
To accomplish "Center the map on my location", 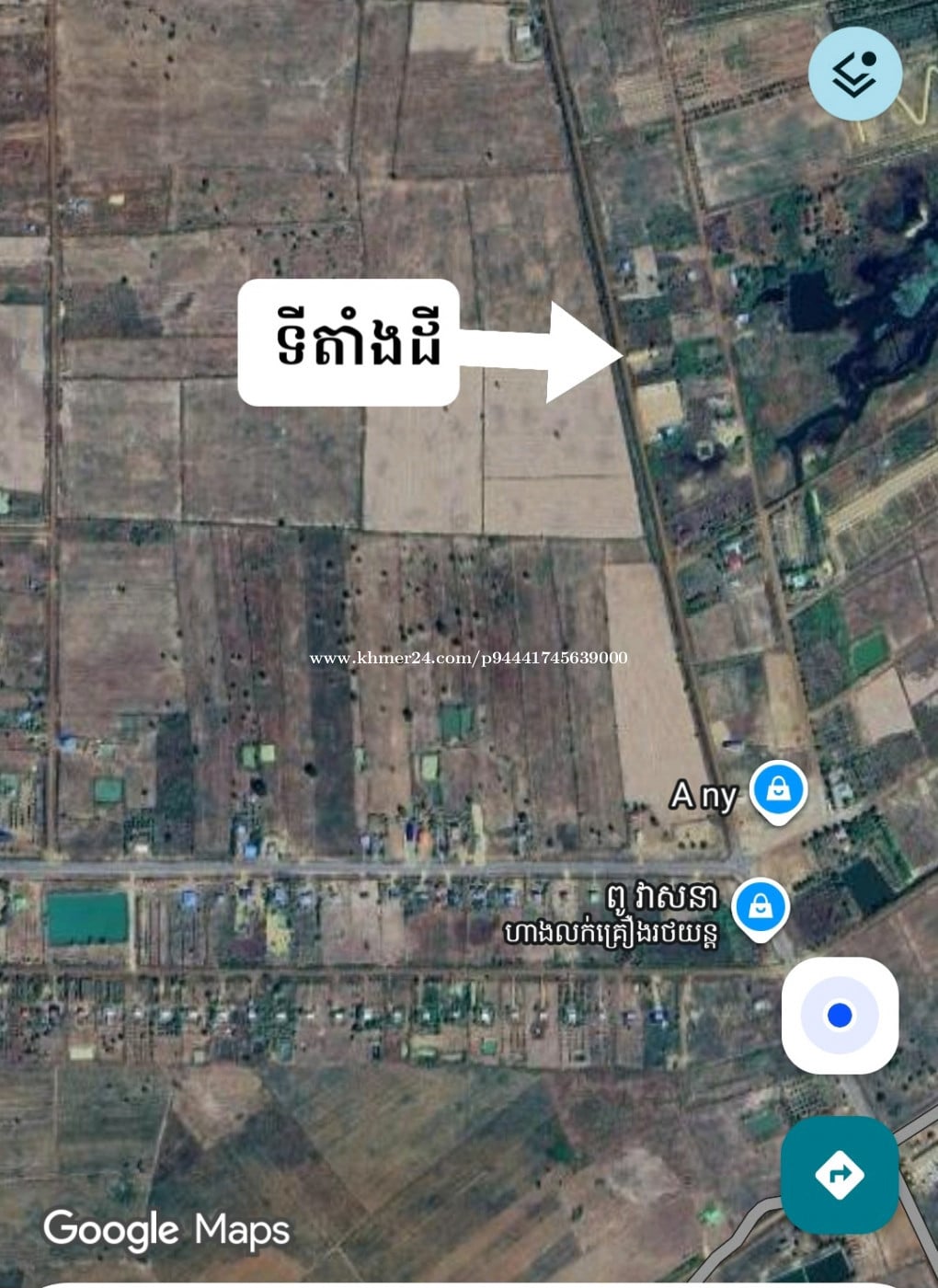I will point(839,1015).
